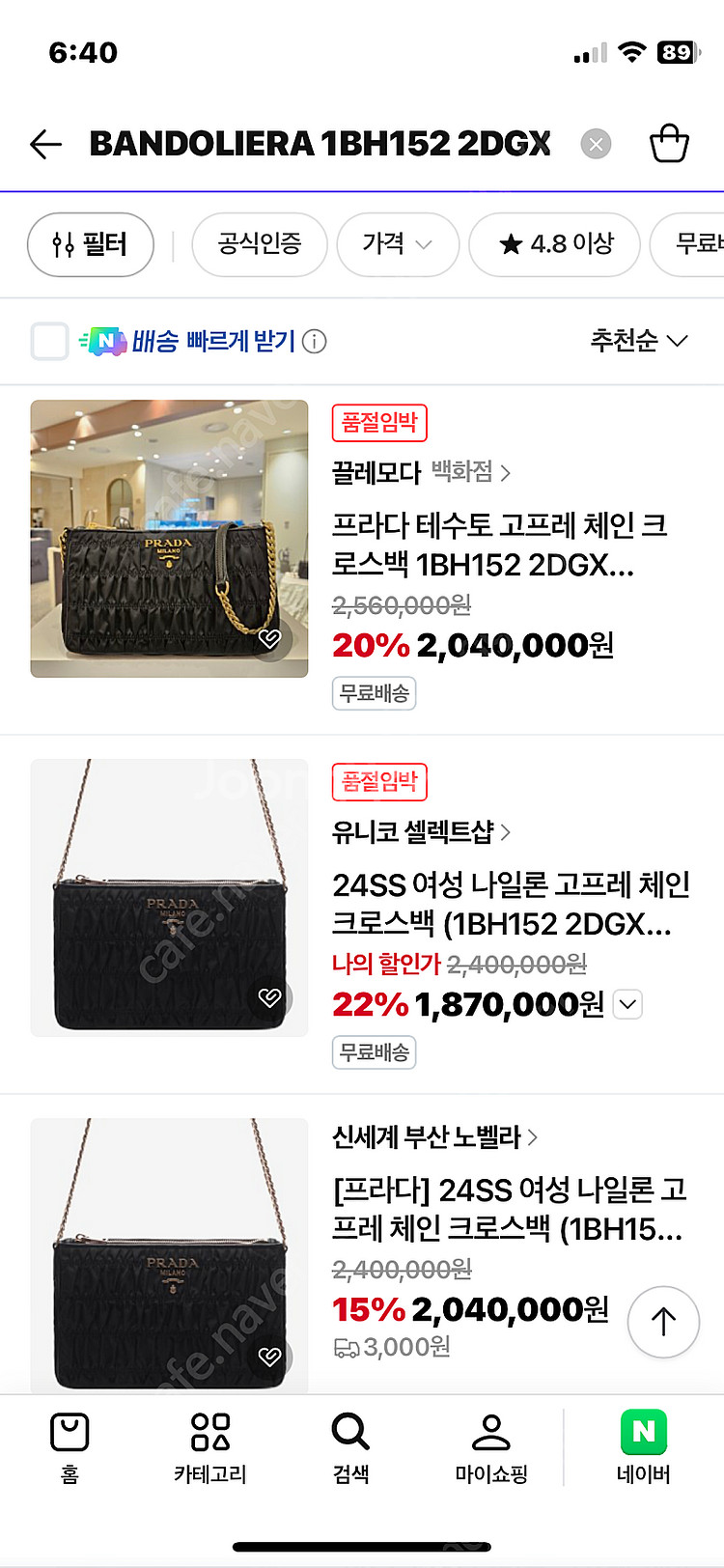The width and height of the screenshot is (724, 1568).
Task: Open the shopping cart
Action: tap(669, 144)
